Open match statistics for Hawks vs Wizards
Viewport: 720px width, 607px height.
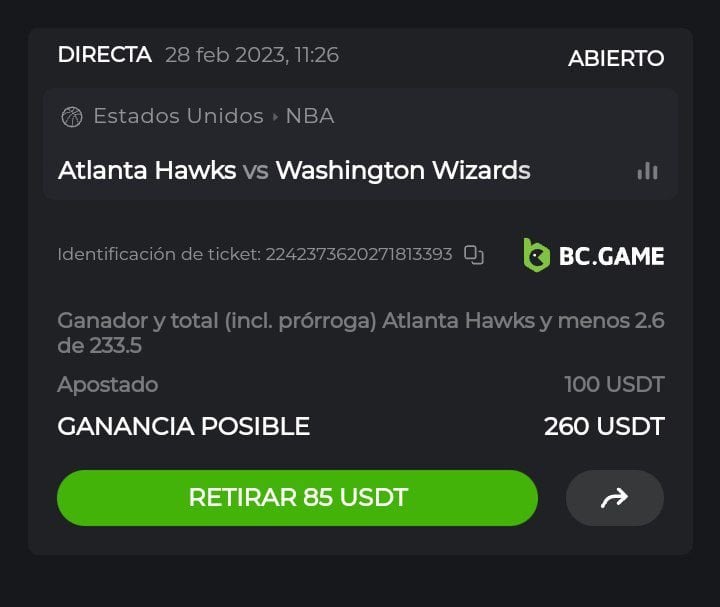click(647, 171)
